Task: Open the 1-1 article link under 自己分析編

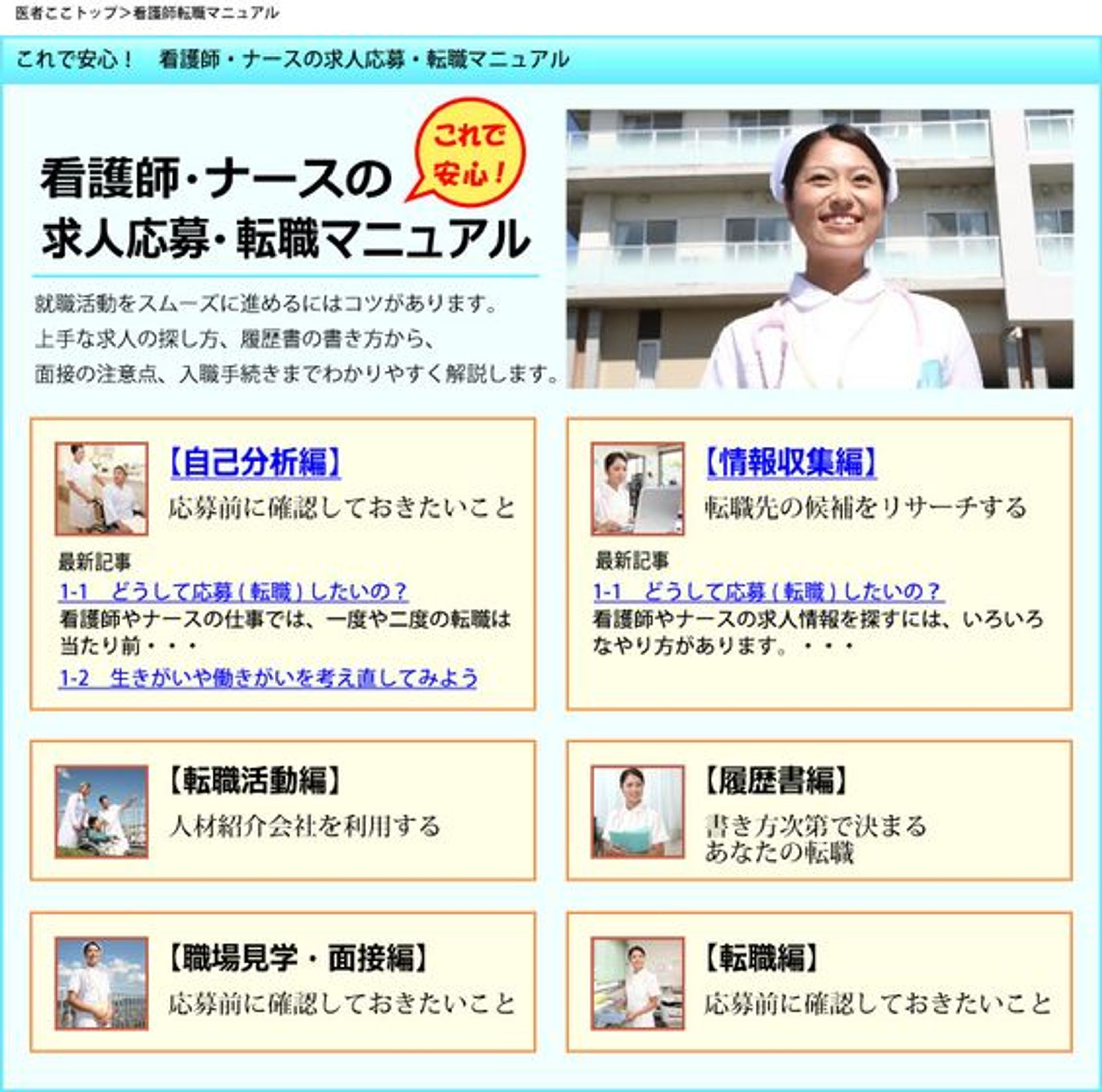Action: (233, 592)
